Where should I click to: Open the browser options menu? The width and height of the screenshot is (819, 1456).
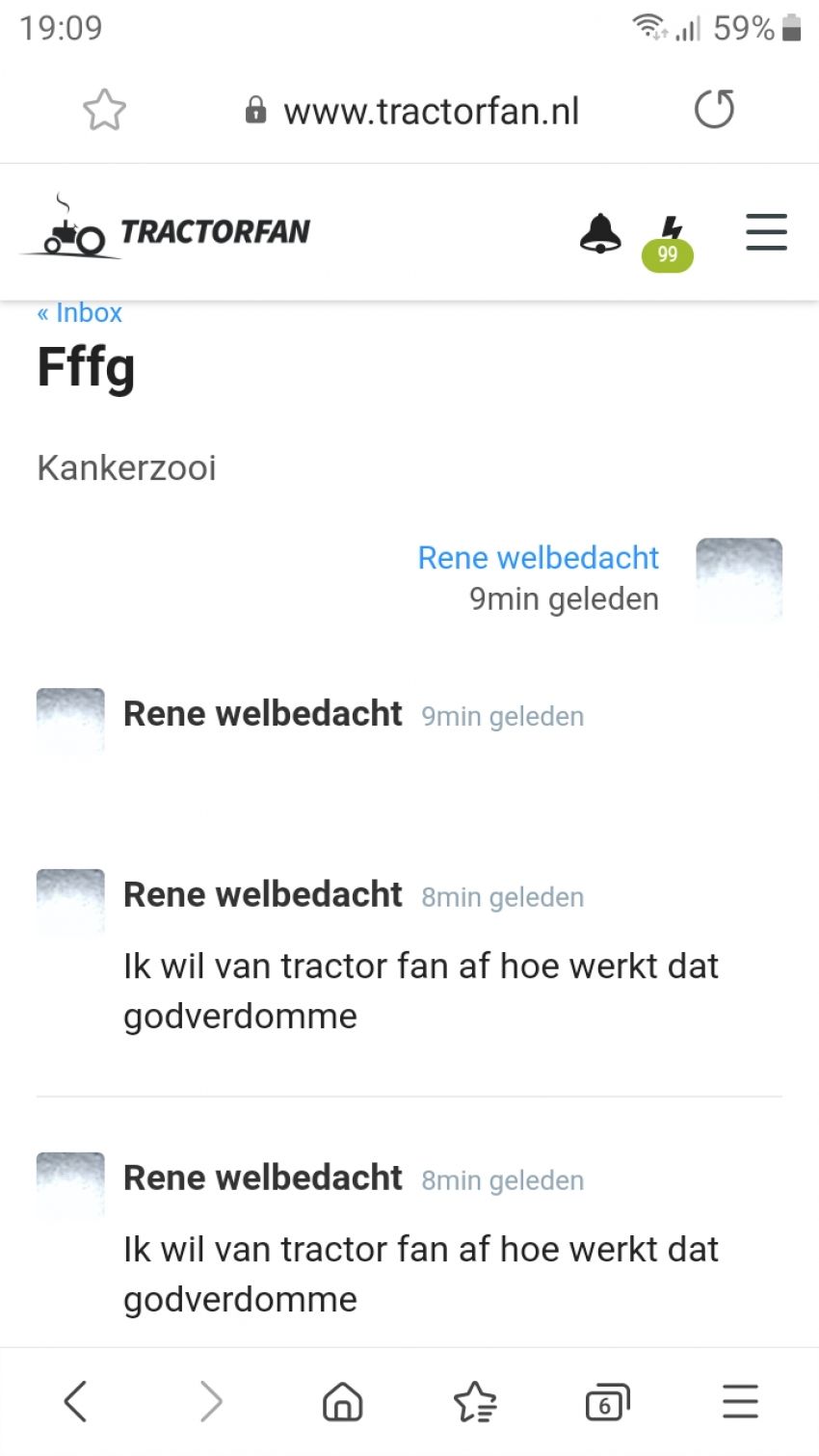point(740,1401)
